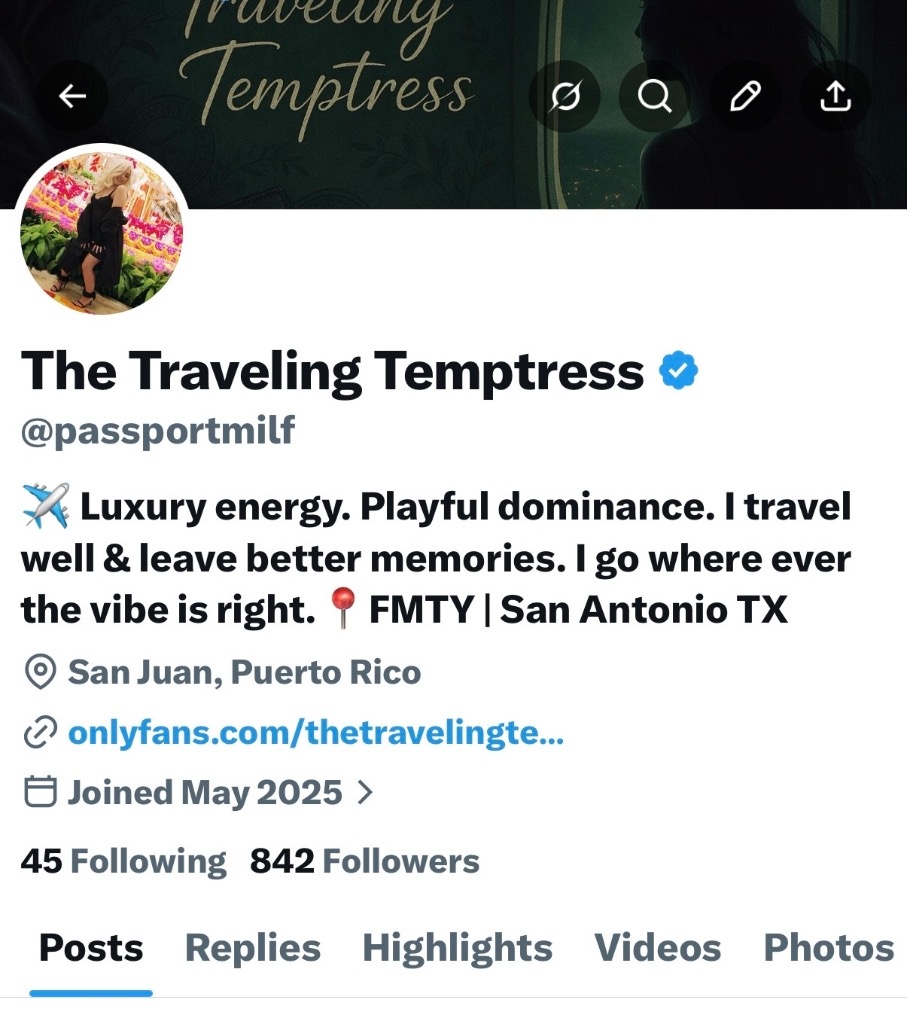The image size is (907, 1024).
Task: View the profile picture
Action: click(102, 234)
